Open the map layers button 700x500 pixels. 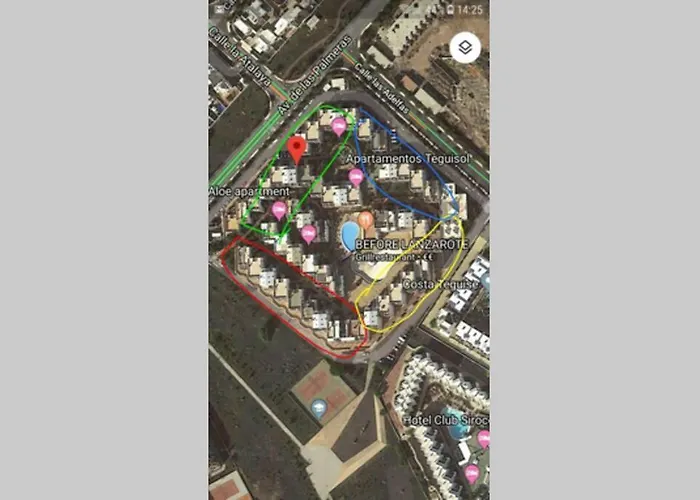(465, 47)
